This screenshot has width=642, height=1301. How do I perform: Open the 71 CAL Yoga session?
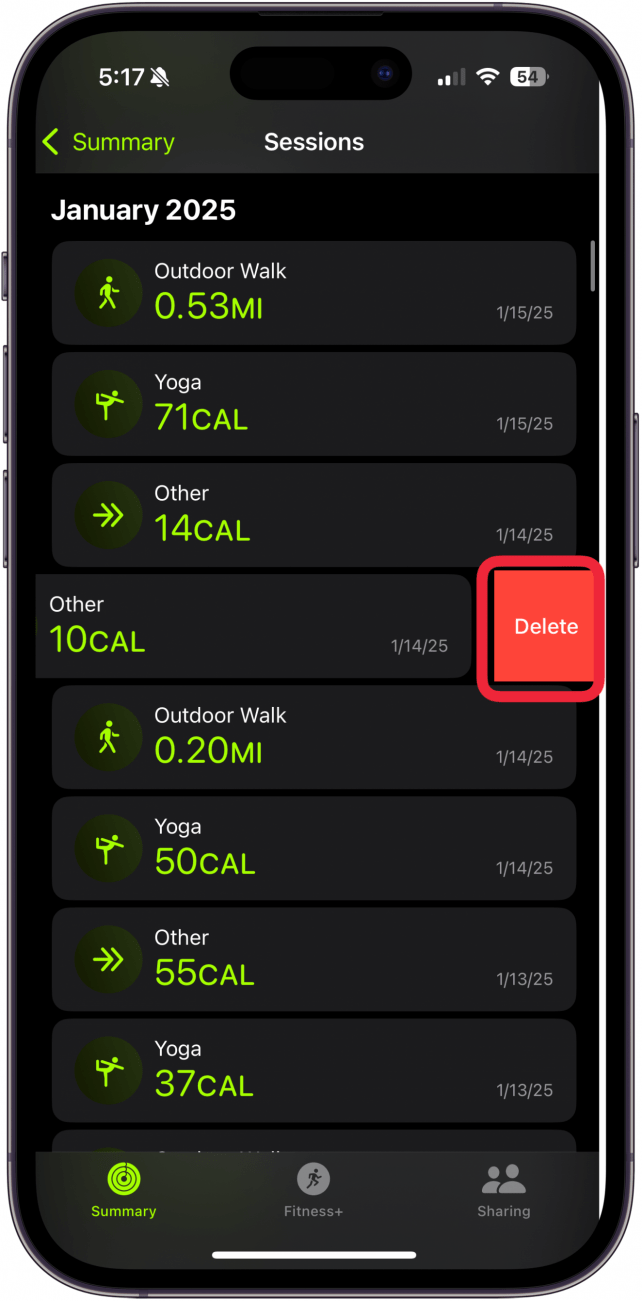[313, 405]
